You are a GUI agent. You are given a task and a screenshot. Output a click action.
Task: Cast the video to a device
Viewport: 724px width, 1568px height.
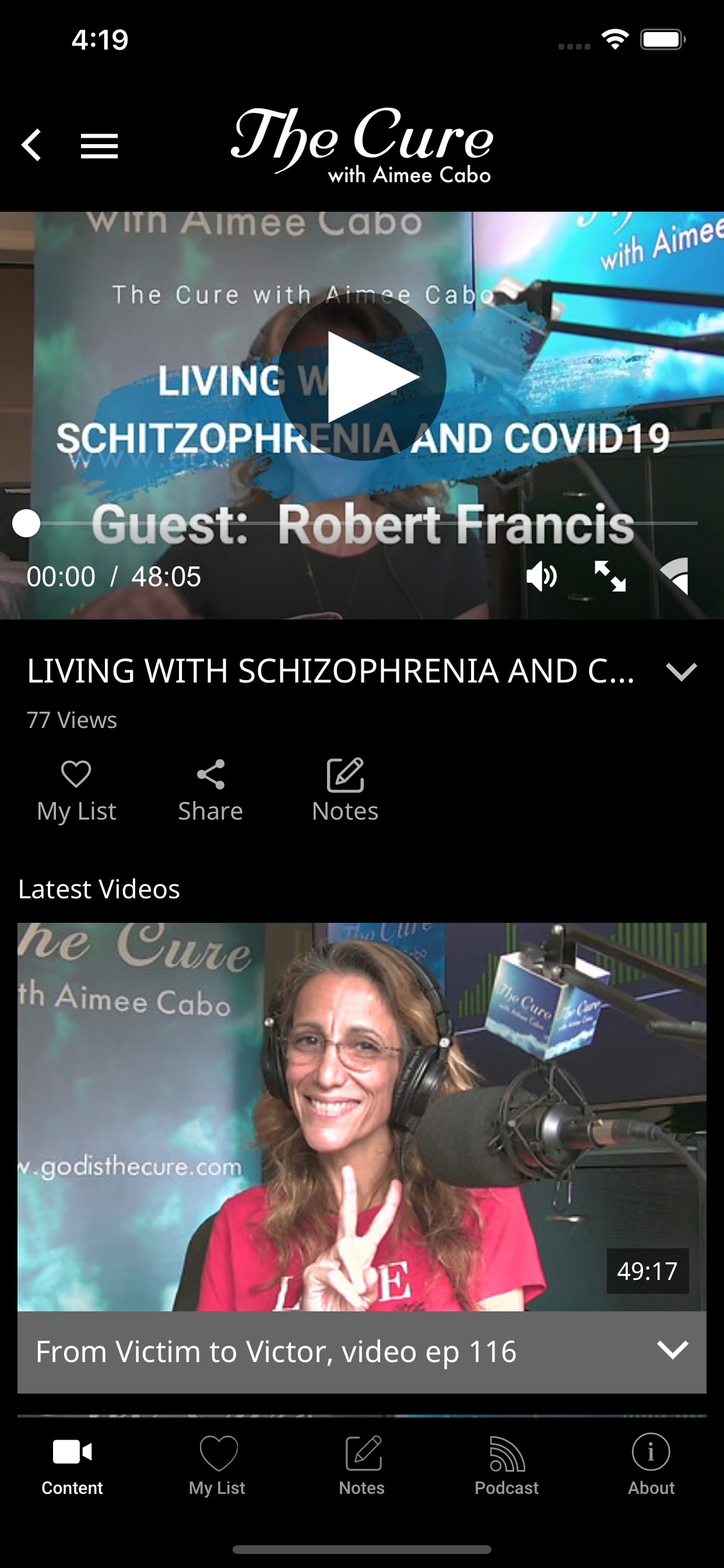coord(676,576)
